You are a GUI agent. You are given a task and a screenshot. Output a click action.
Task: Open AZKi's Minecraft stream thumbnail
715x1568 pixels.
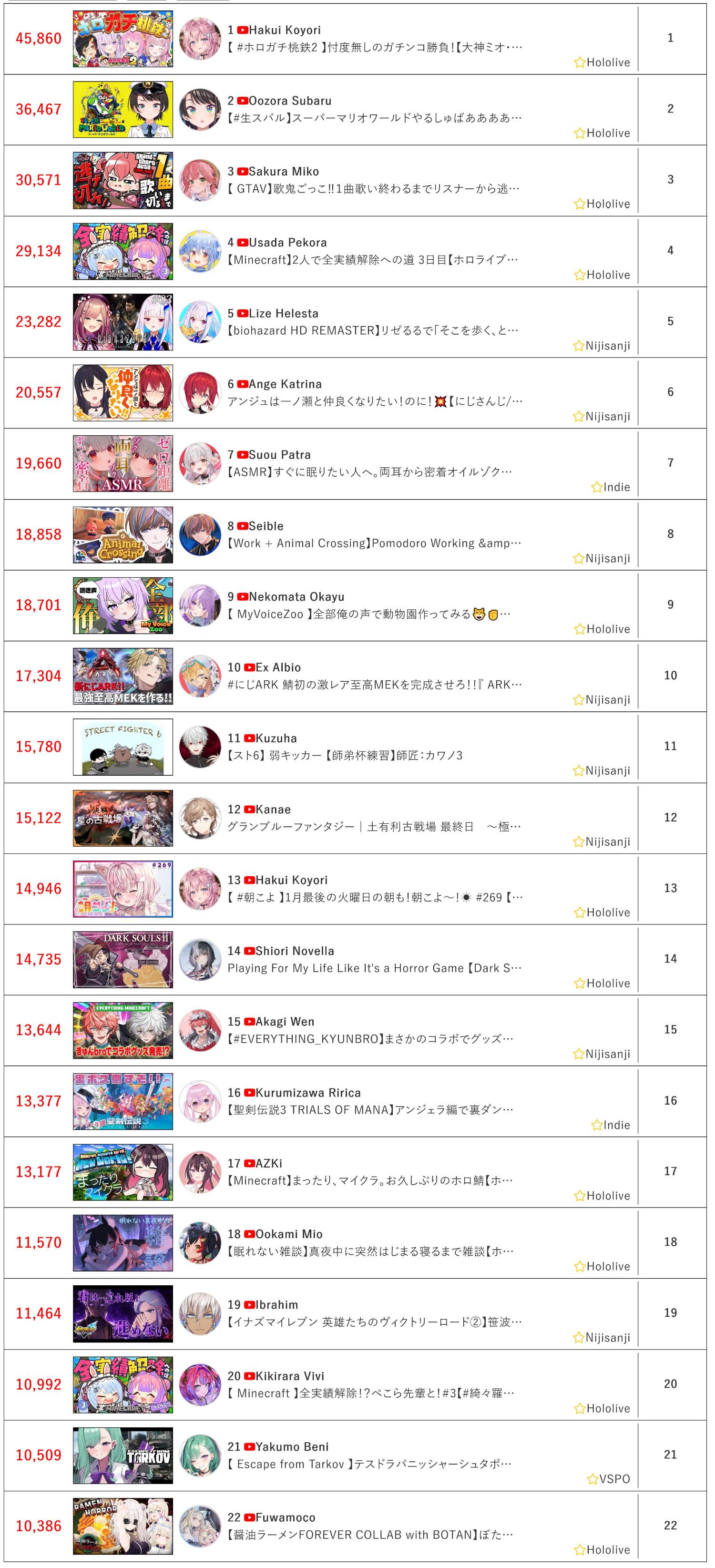(123, 1172)
